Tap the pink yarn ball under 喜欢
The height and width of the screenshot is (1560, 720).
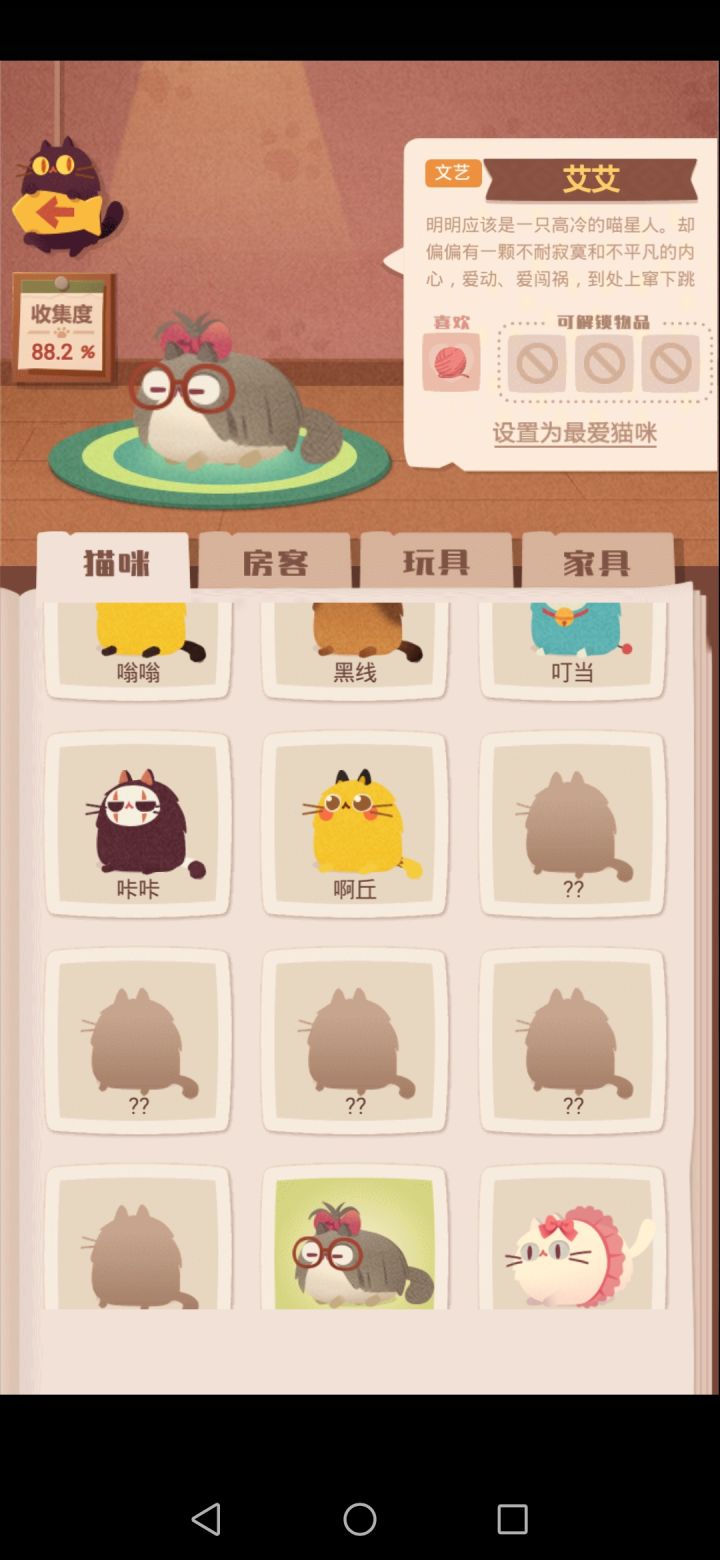pyautogui.click(x=451, y=362)
